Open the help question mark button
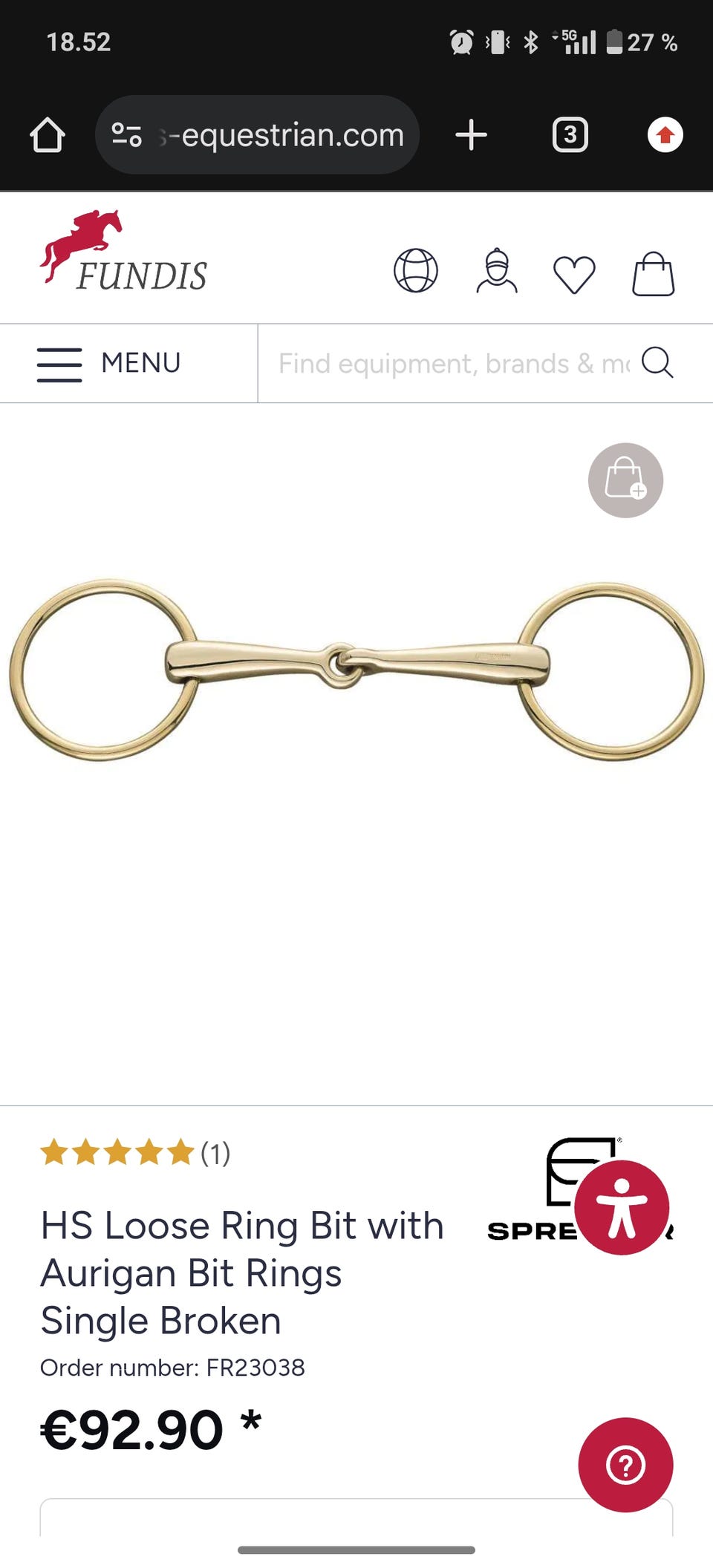This screenshot has width=713, height=1568. coord(625,1465)
